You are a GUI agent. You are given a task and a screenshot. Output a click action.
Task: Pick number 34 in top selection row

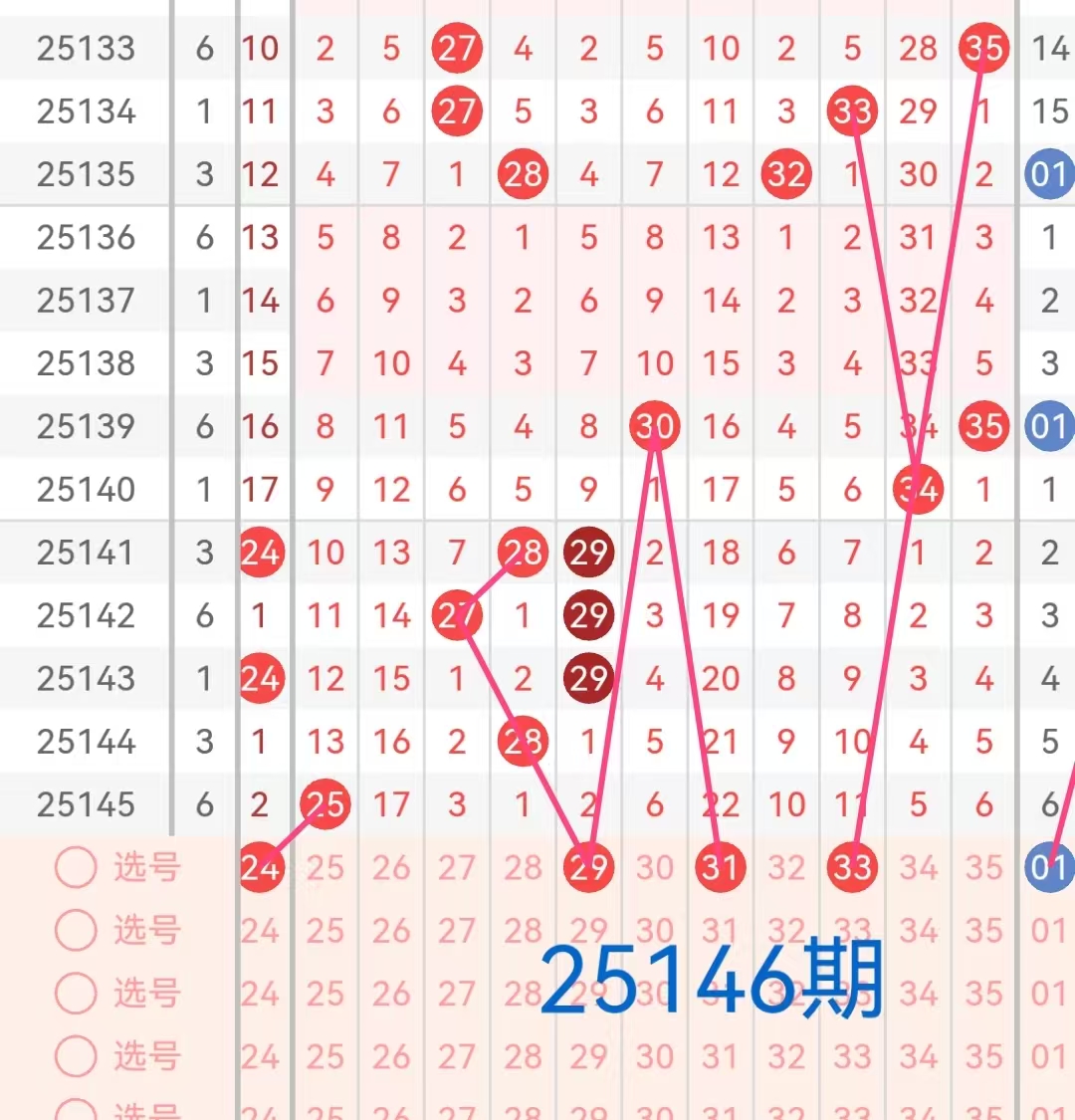tap(918, 868)
